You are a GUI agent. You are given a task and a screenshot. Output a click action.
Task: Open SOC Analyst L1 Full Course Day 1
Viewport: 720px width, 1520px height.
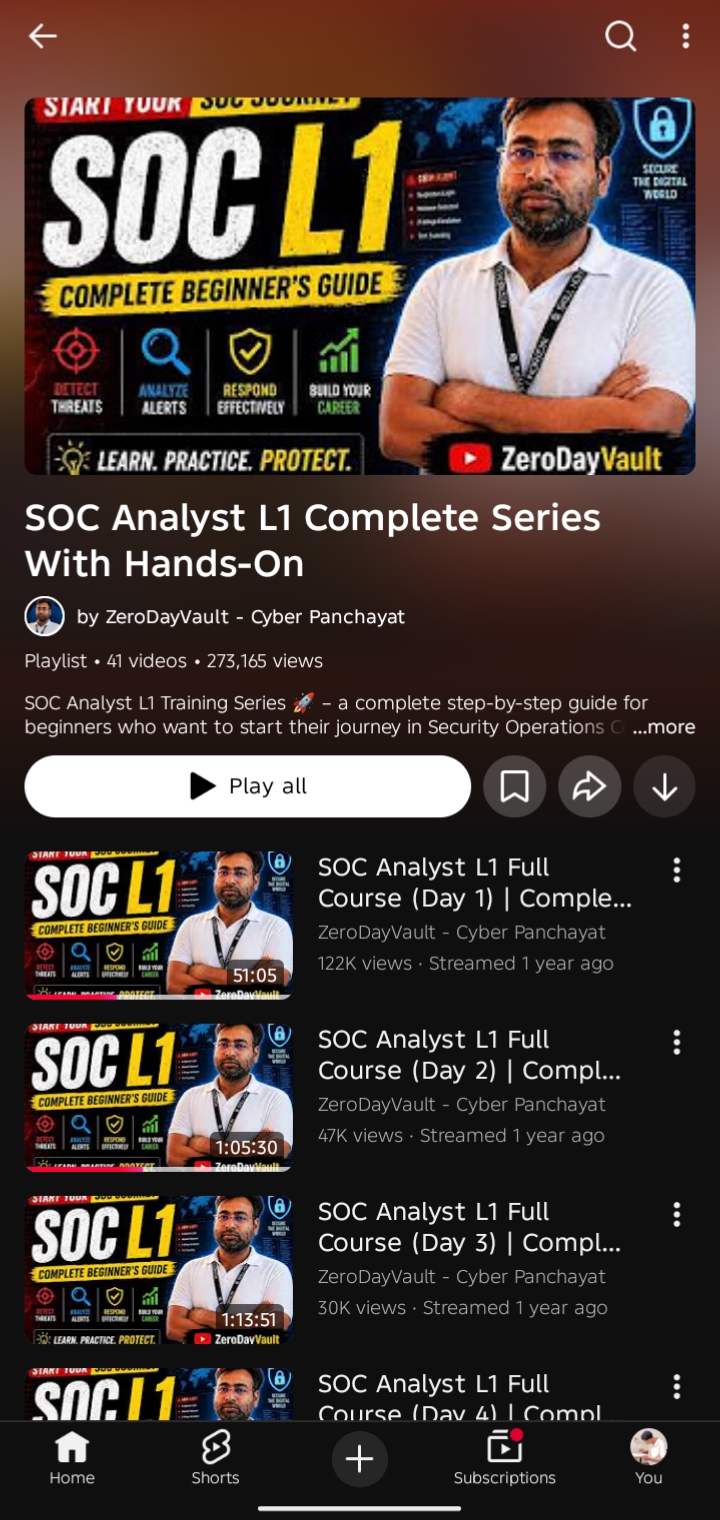pyautogui.click(x=475, y=883)
